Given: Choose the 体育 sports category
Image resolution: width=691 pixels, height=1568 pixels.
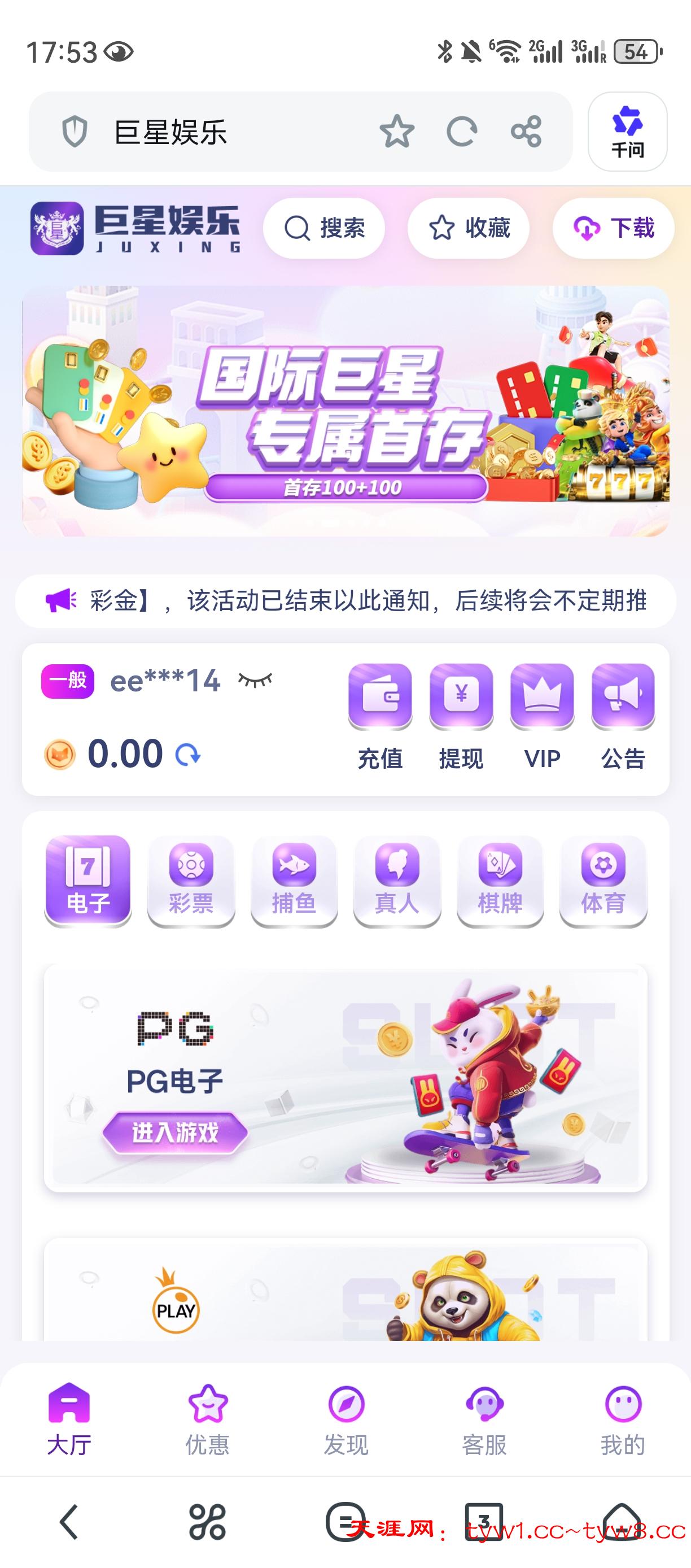Looking at the screenshot, I should [603, 880].
